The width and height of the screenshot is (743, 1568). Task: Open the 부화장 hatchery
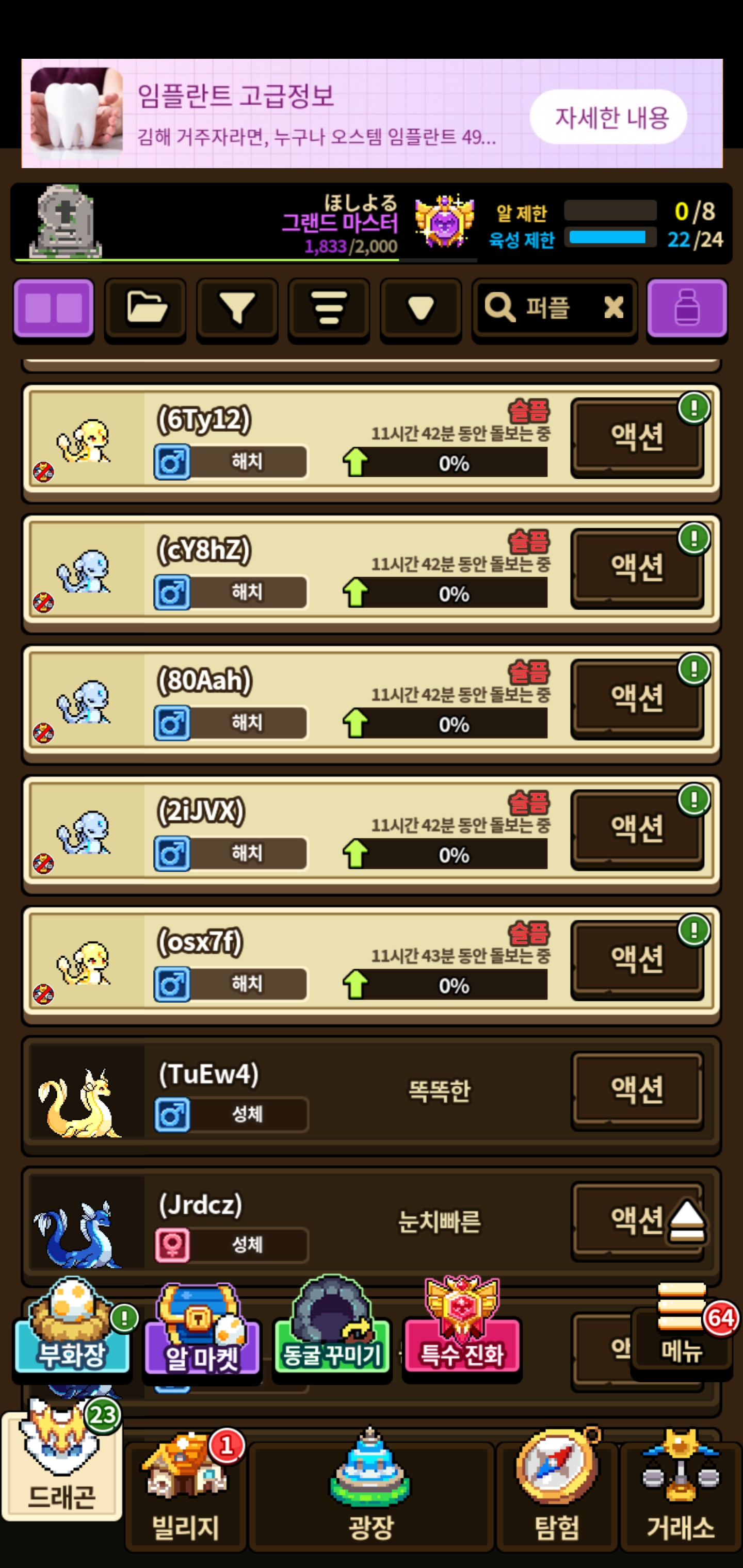72,1339
